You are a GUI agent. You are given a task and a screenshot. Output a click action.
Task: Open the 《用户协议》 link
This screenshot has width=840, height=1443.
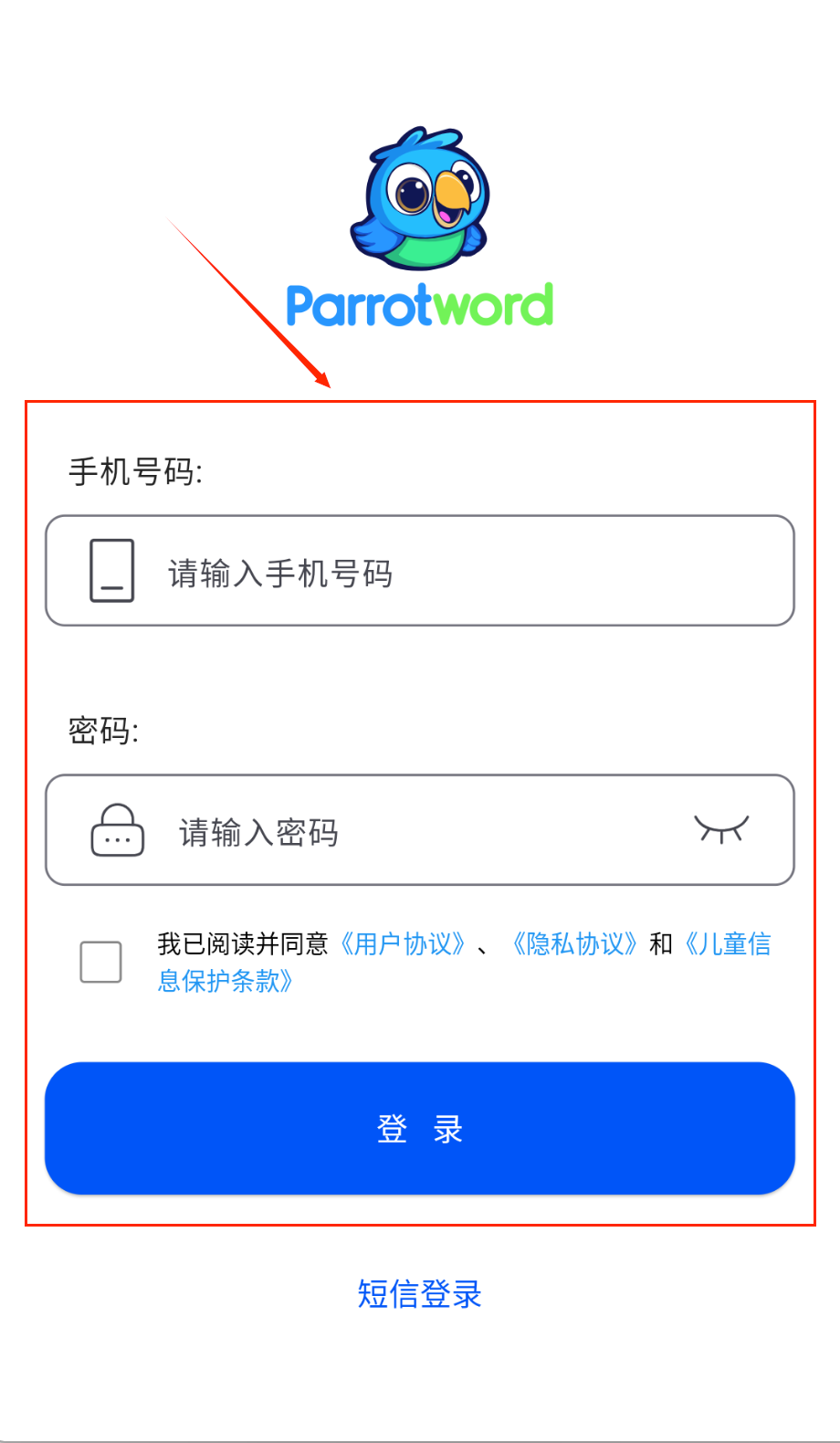click(403, 943)
